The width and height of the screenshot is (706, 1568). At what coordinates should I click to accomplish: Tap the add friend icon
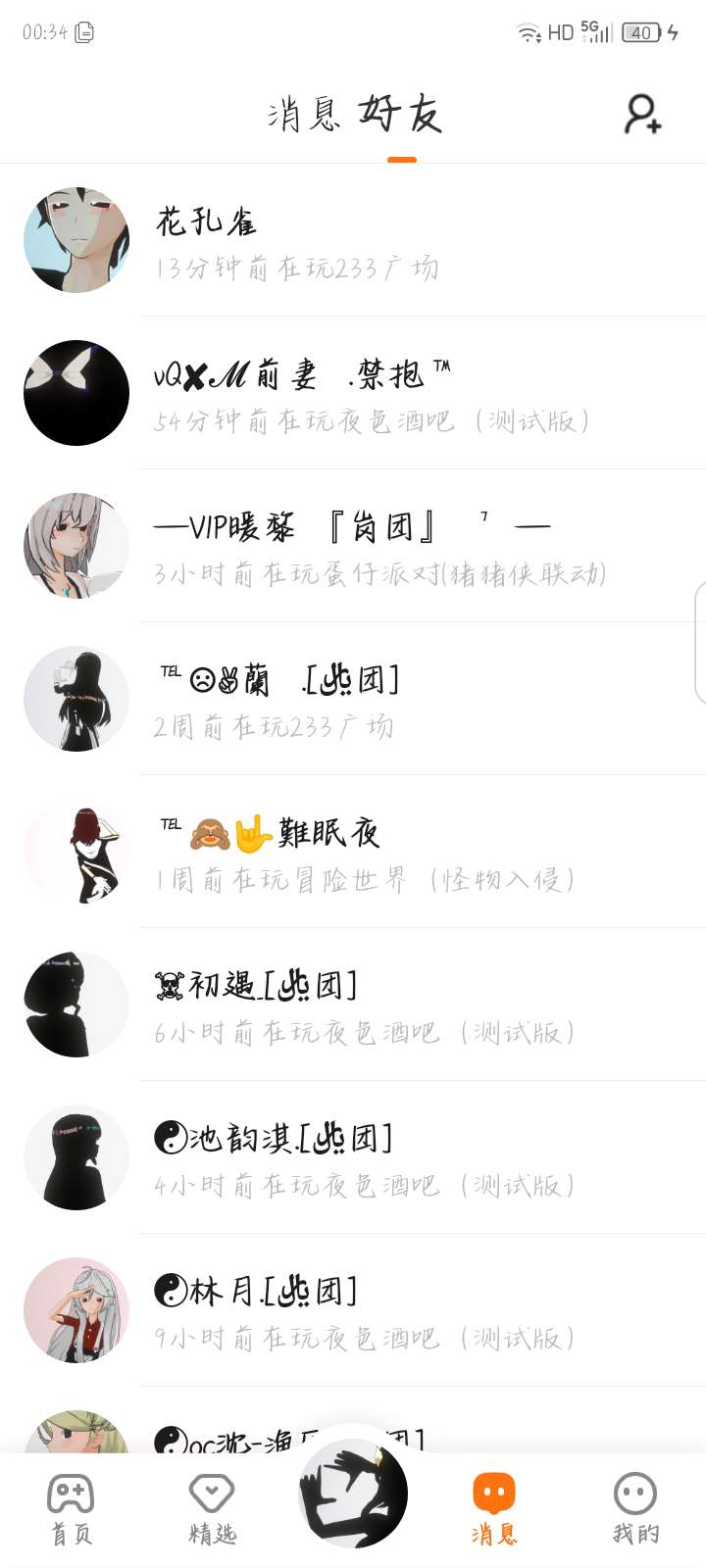(643, 115)
